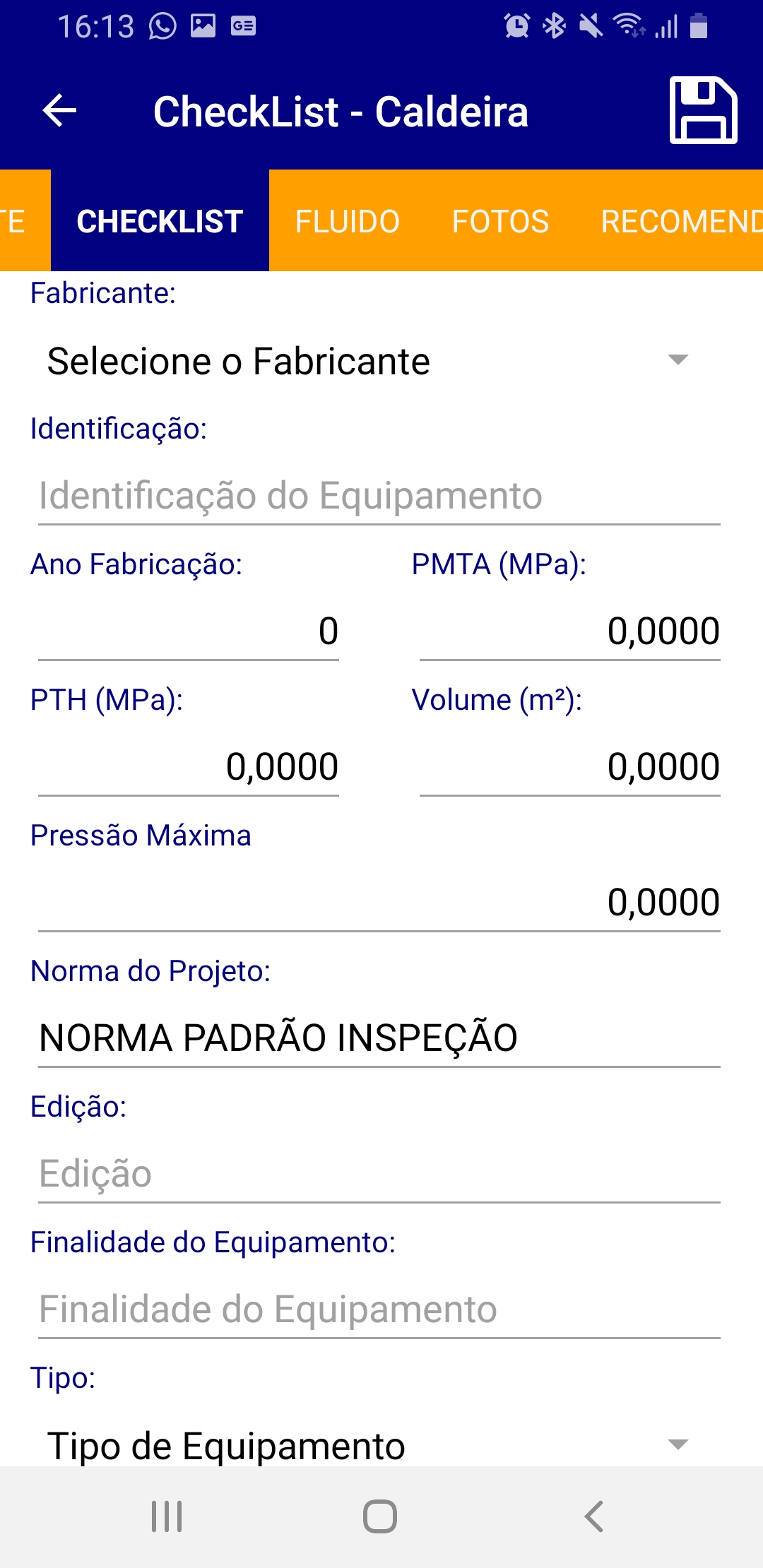Open the FOTOS tab
Viewport: 763px width, 1568px height.
(x=500, y=221)
